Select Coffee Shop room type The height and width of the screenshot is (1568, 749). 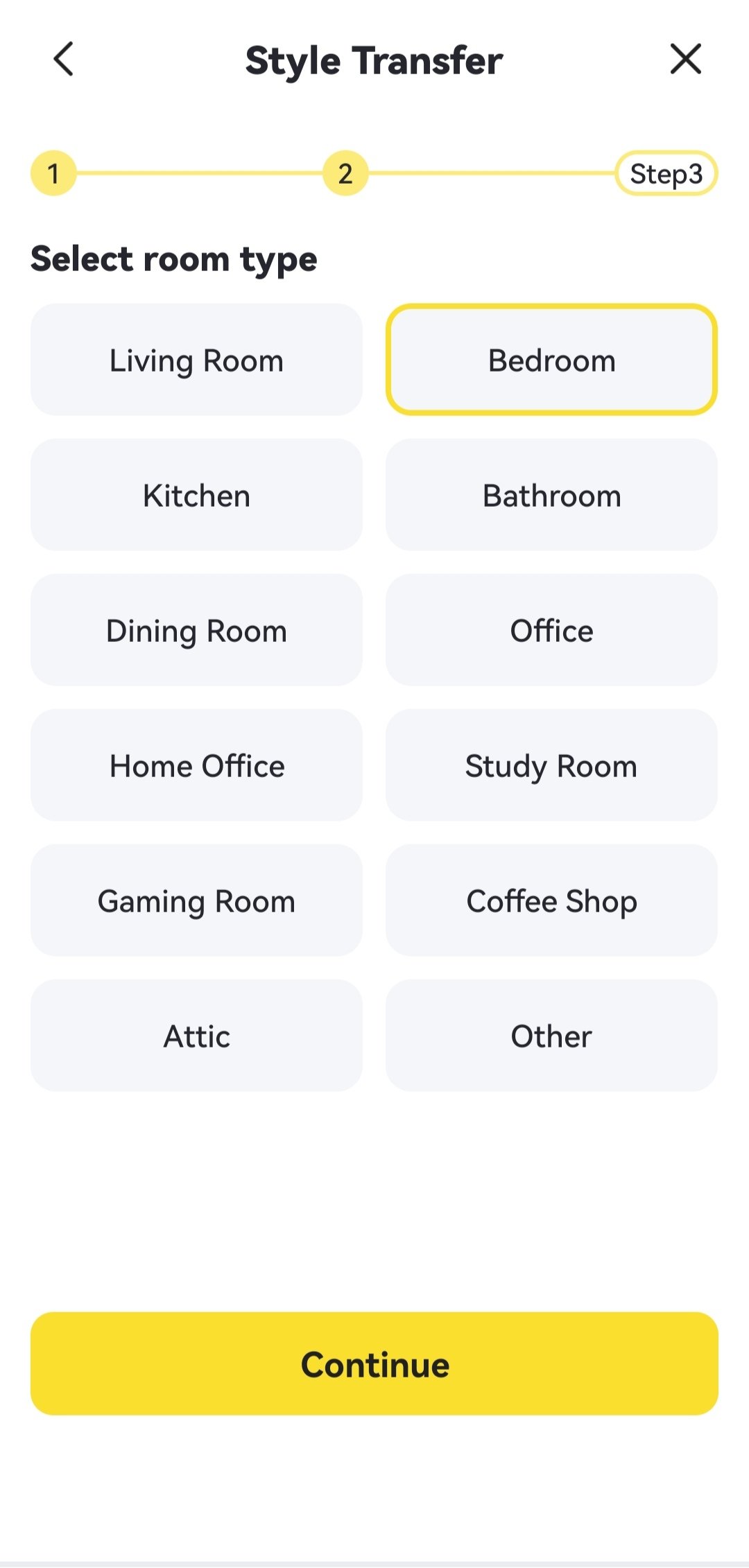click(x=551, y=900)
